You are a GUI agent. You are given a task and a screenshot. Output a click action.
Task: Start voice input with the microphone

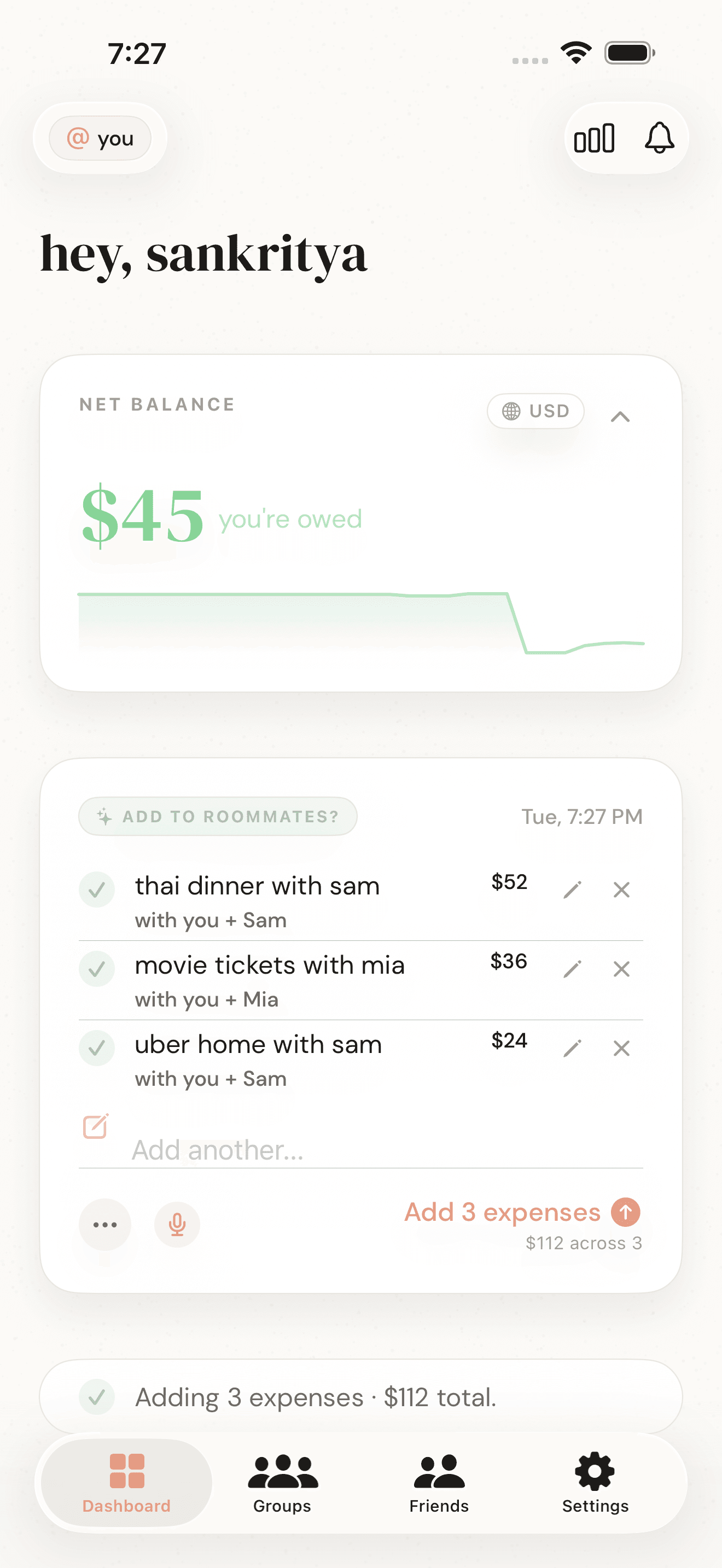click(177, 1225)
